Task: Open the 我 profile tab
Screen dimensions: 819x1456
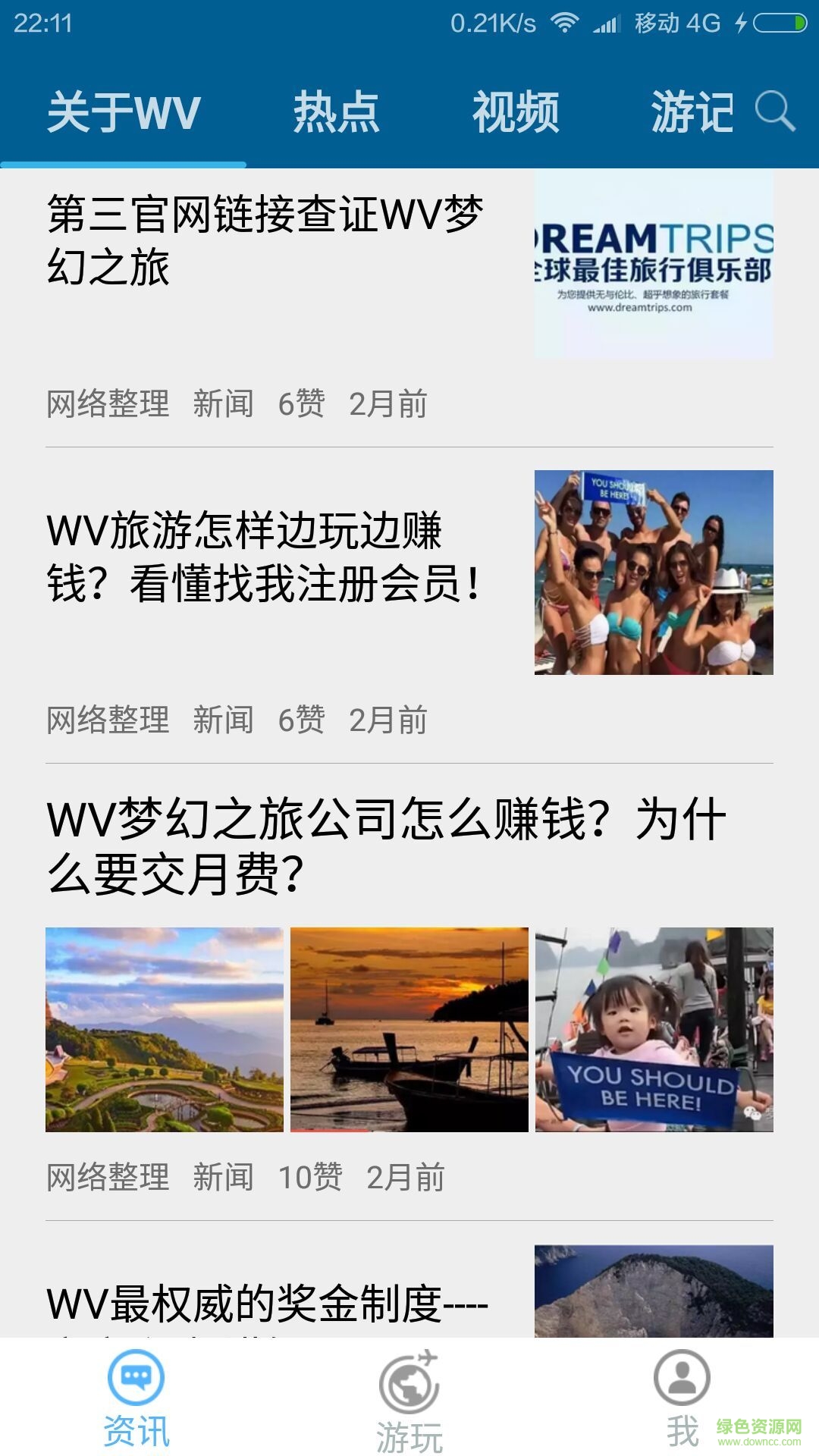Action: [682, 1399]
